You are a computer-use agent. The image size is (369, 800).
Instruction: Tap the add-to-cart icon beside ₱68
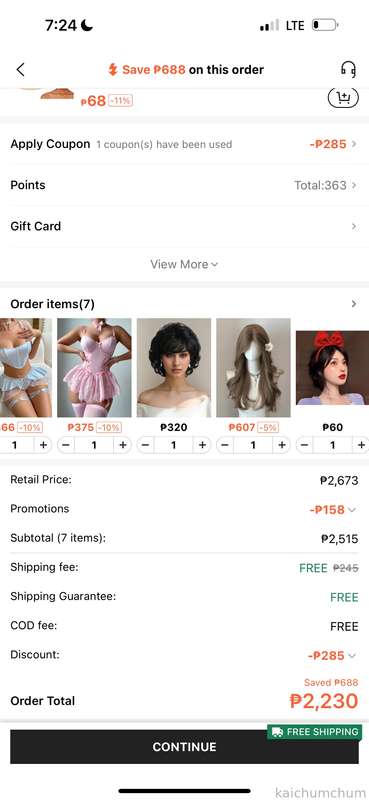343,97
